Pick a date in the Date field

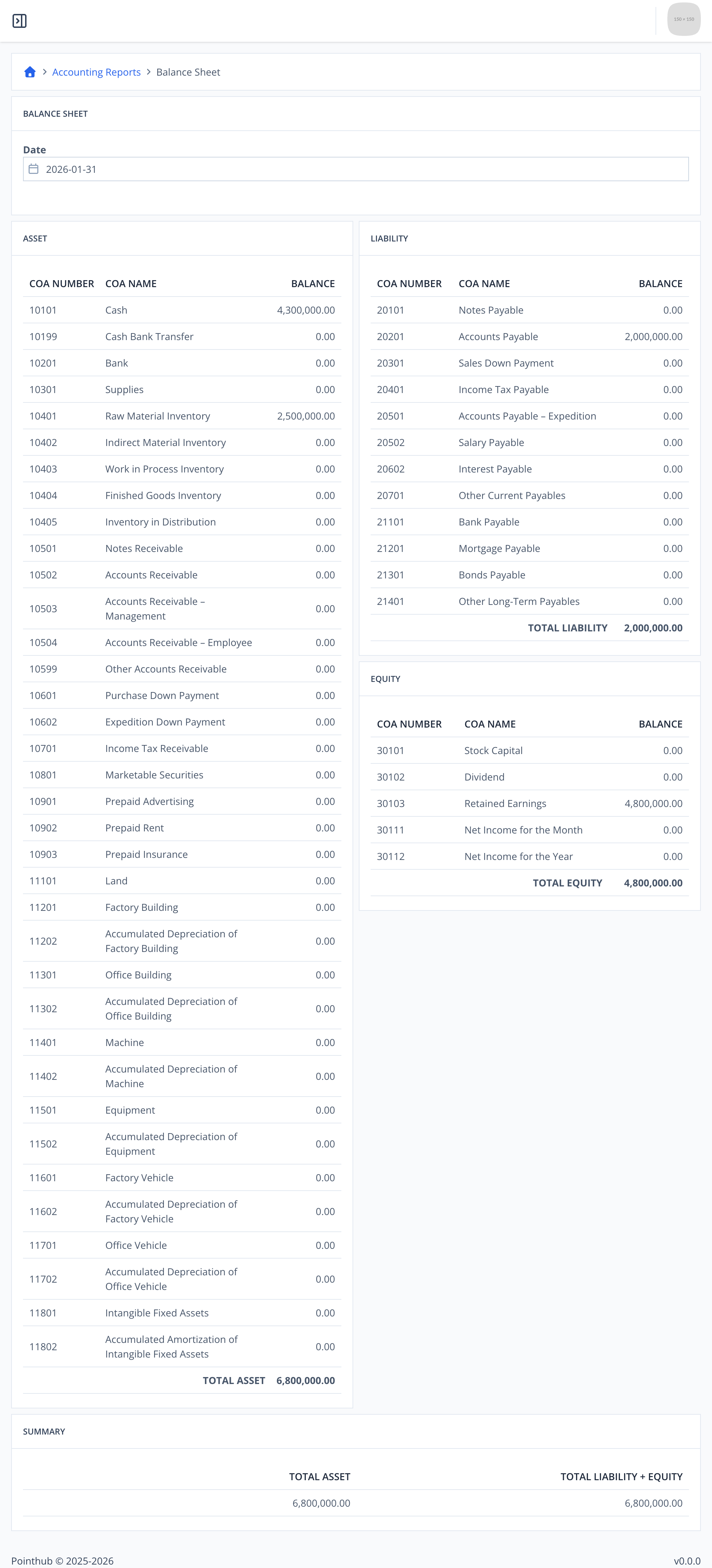pyautogui.click(x=356, y=169)
